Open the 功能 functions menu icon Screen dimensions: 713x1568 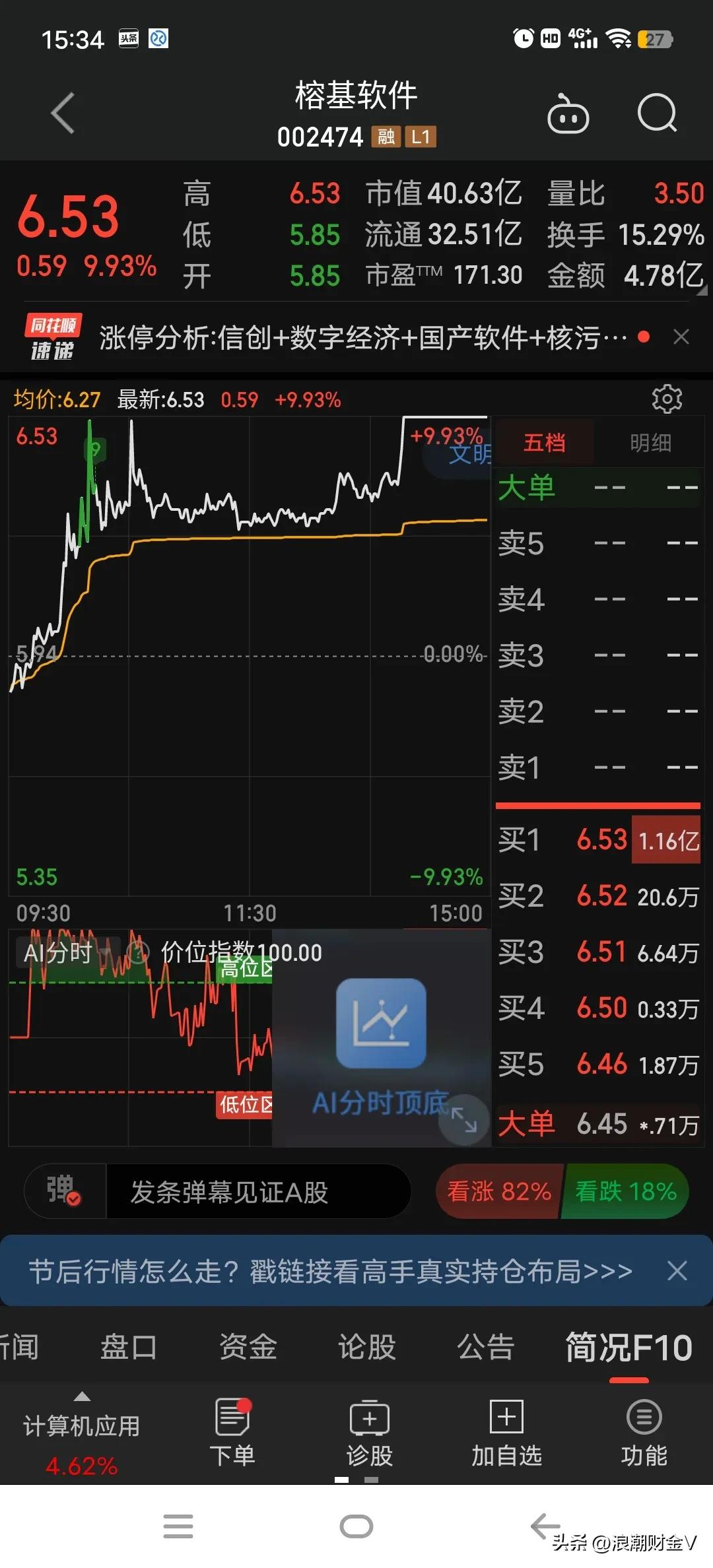pyautogui.click(x=644, y=1425)
